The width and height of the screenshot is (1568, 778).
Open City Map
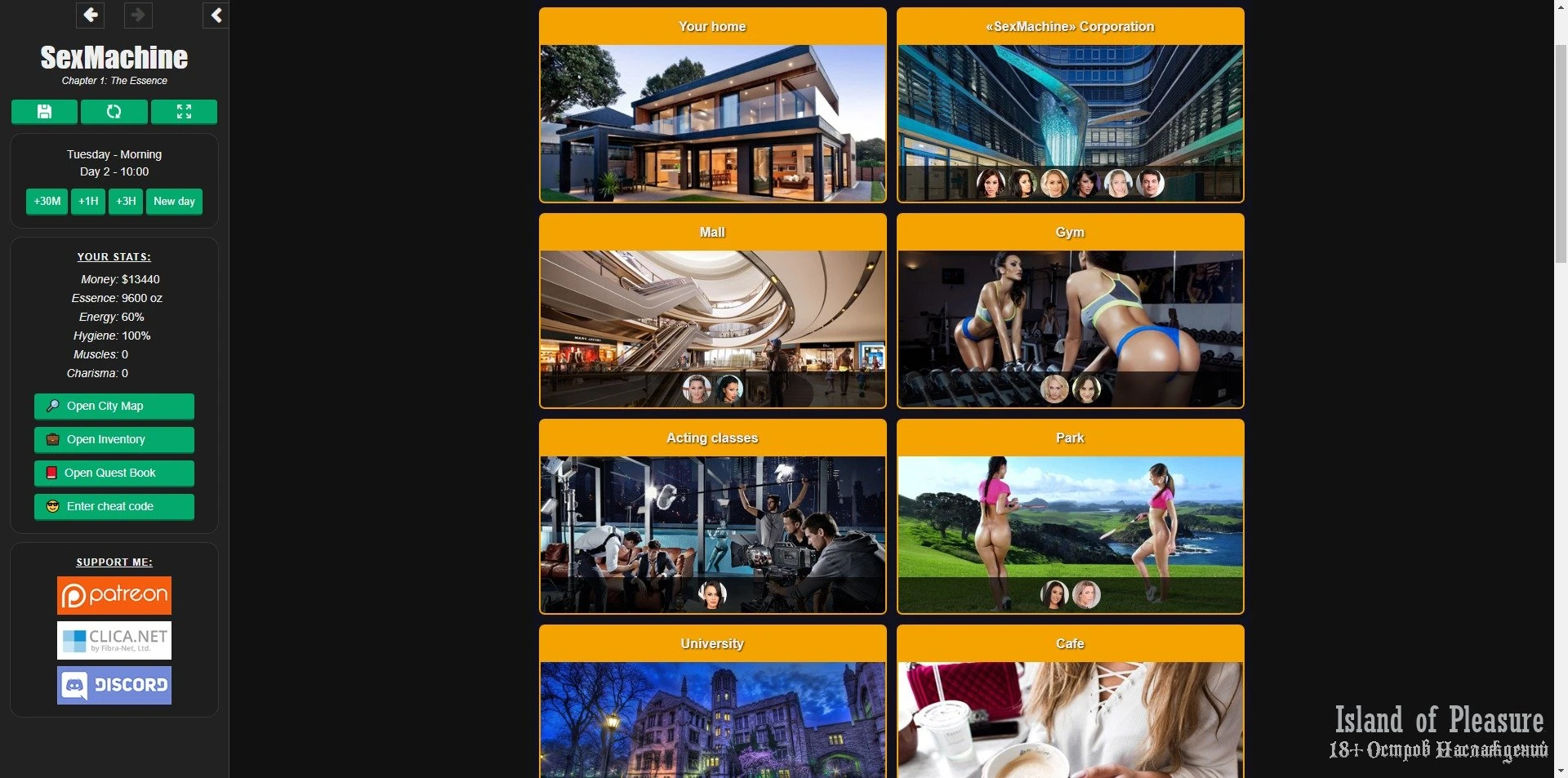[114, 406]
